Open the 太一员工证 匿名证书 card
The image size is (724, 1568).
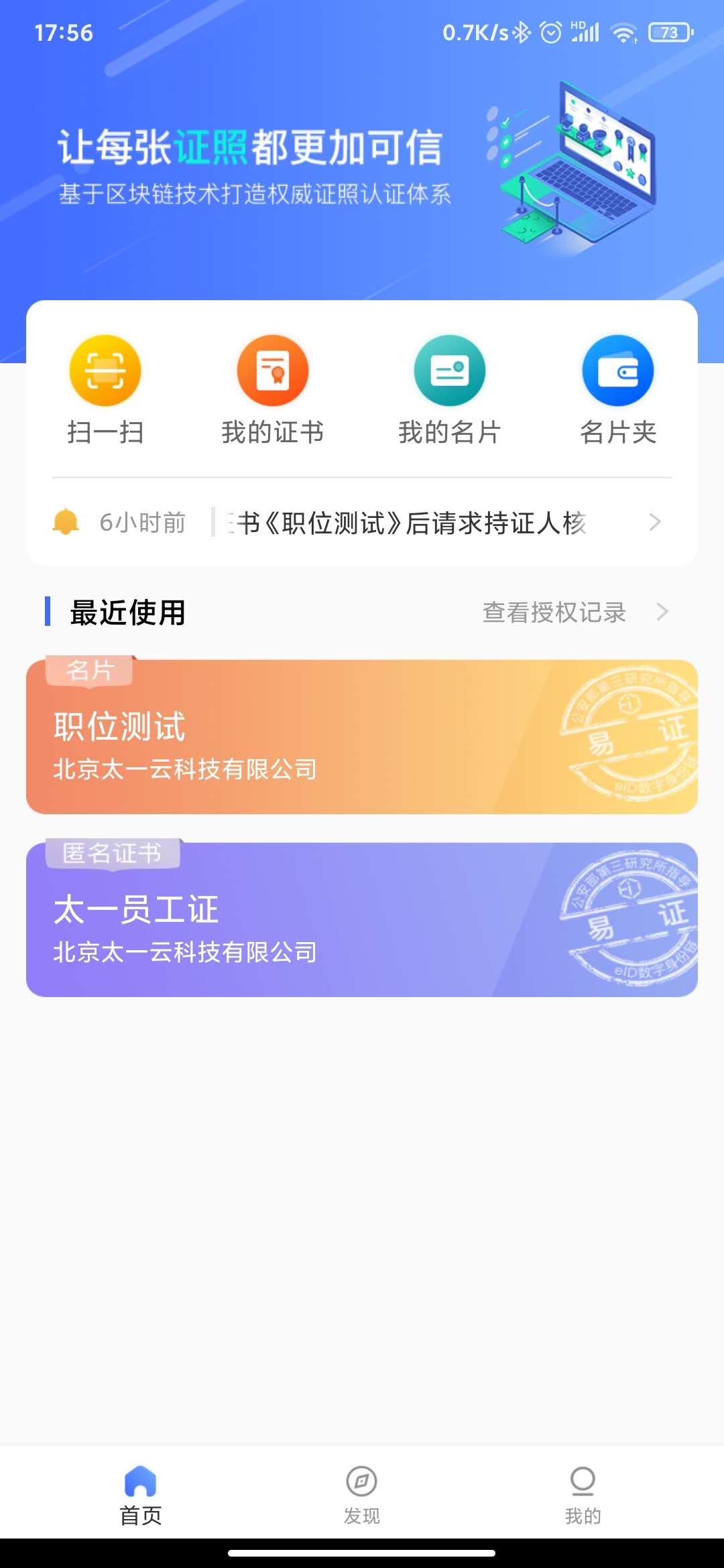coord(362,920)
